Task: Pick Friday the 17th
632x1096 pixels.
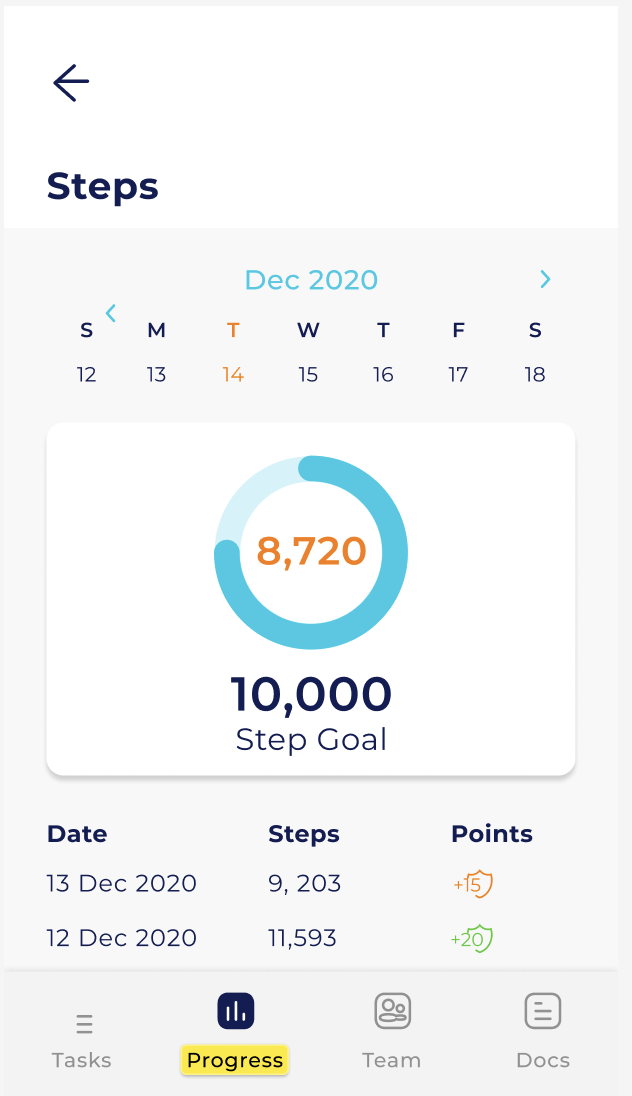Action: [458, 374]
